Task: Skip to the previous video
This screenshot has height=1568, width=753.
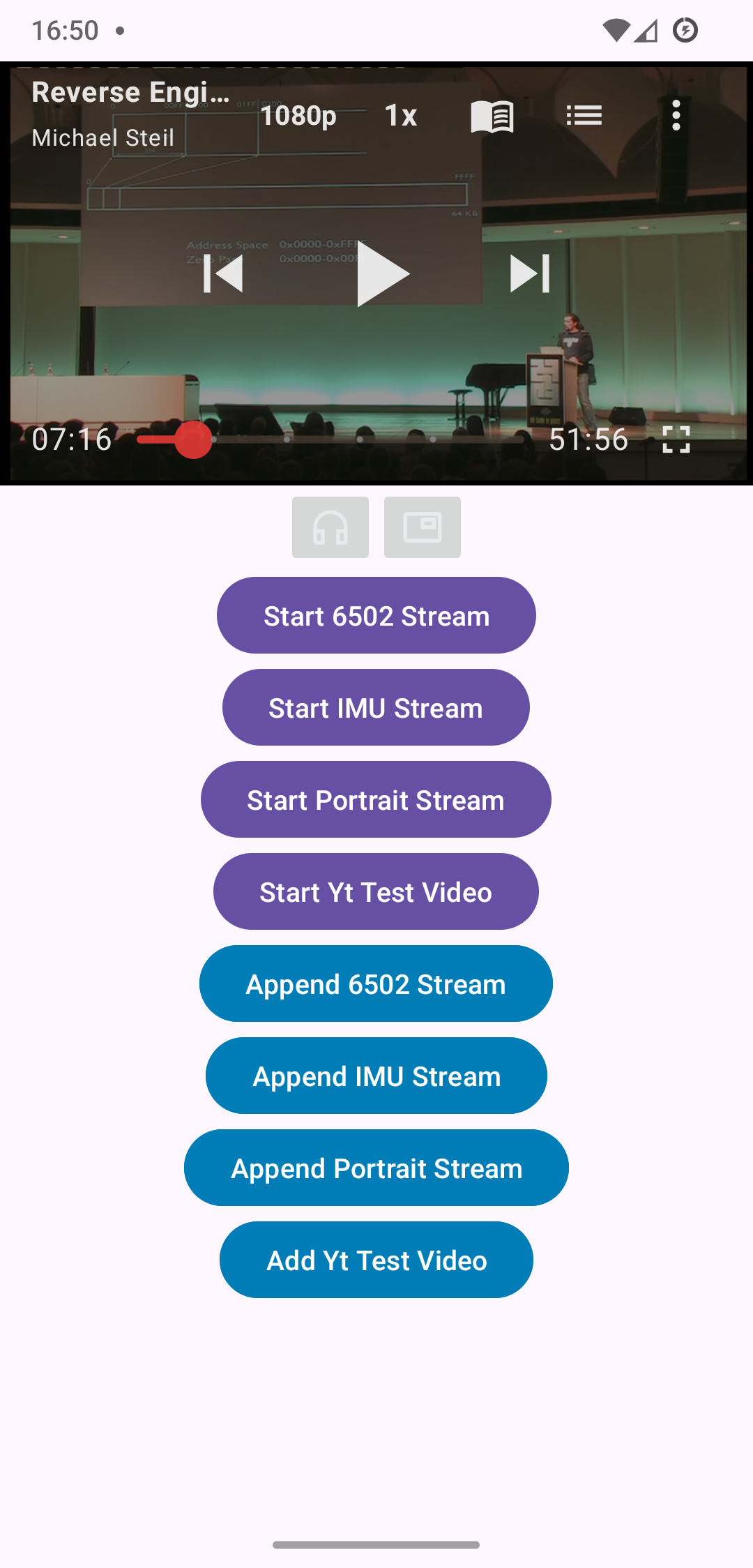Action: (223, 273)
